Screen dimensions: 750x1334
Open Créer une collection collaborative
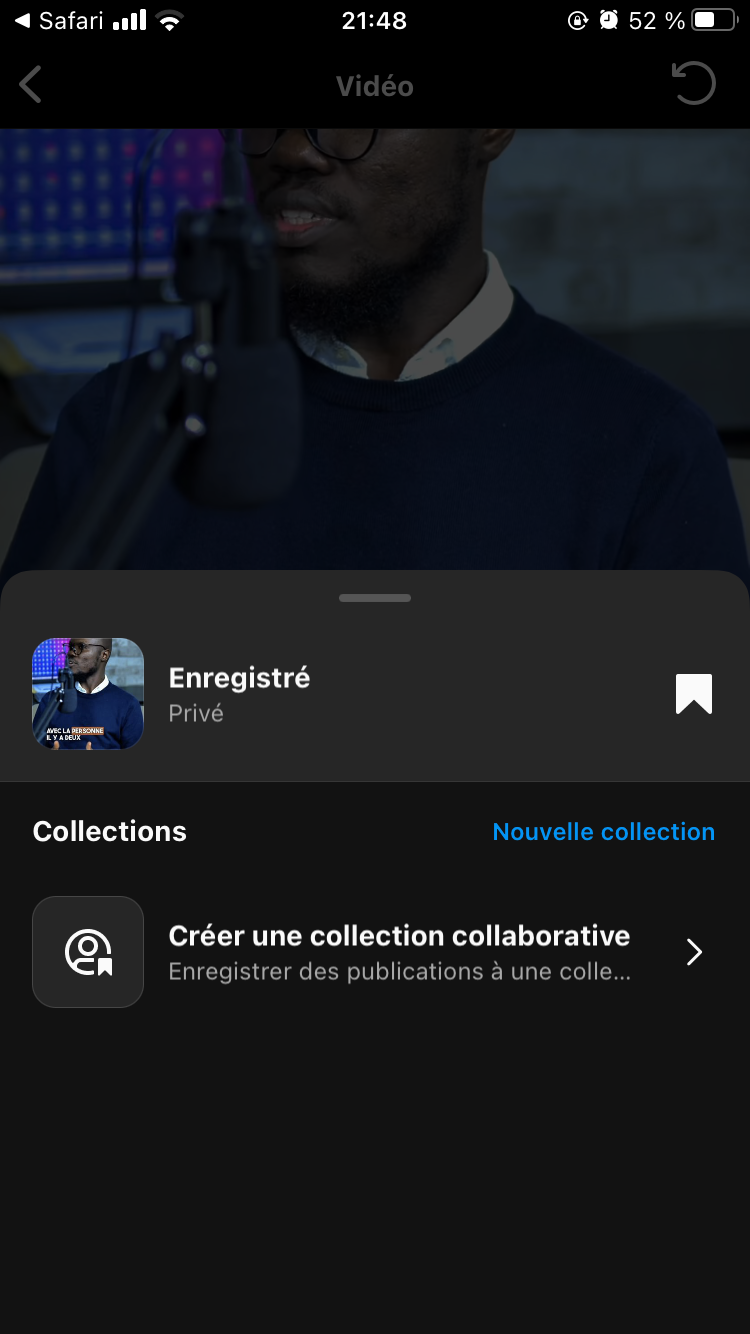click(x=399, y=952)
